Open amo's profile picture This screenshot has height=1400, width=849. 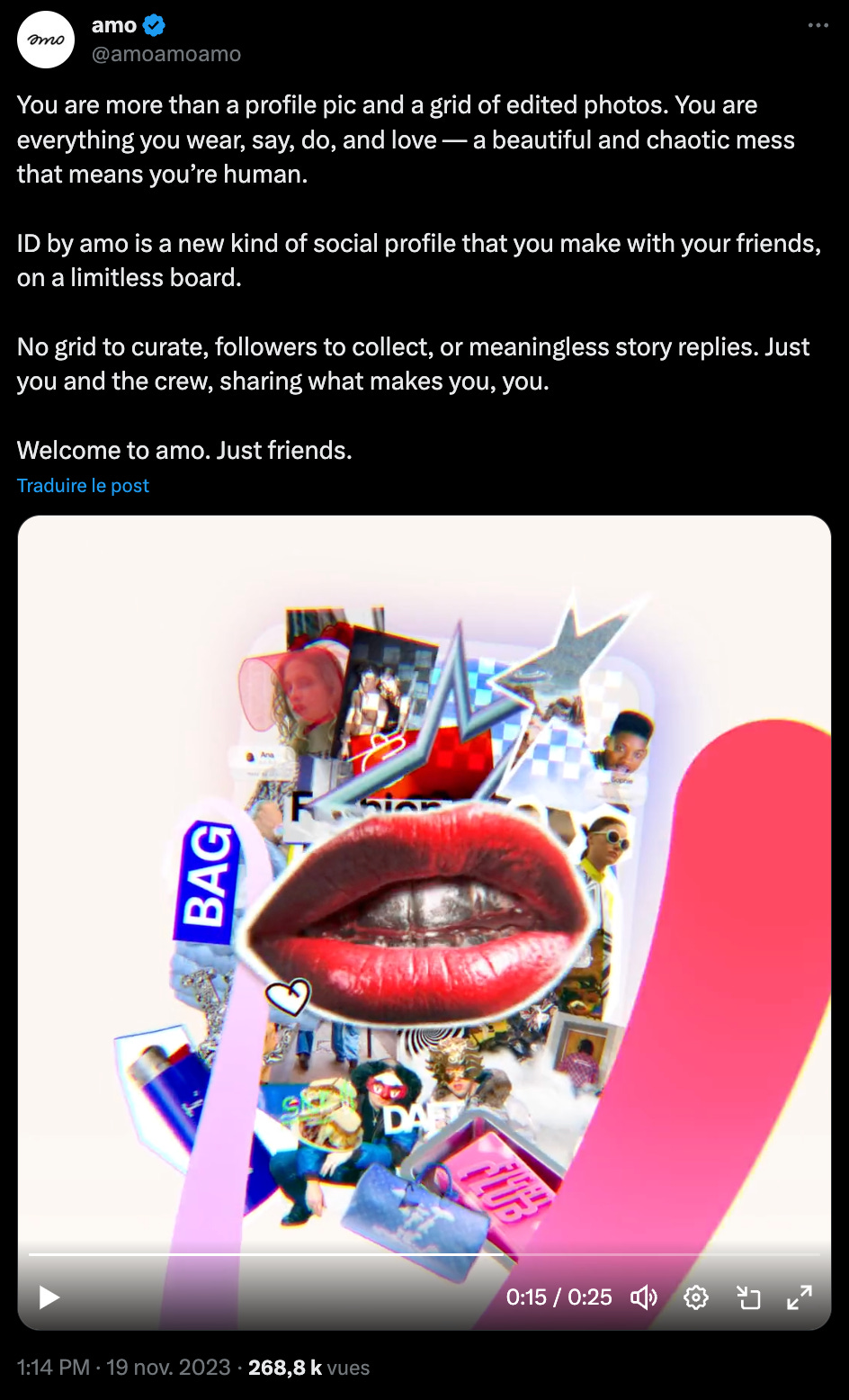coord(46,40)
